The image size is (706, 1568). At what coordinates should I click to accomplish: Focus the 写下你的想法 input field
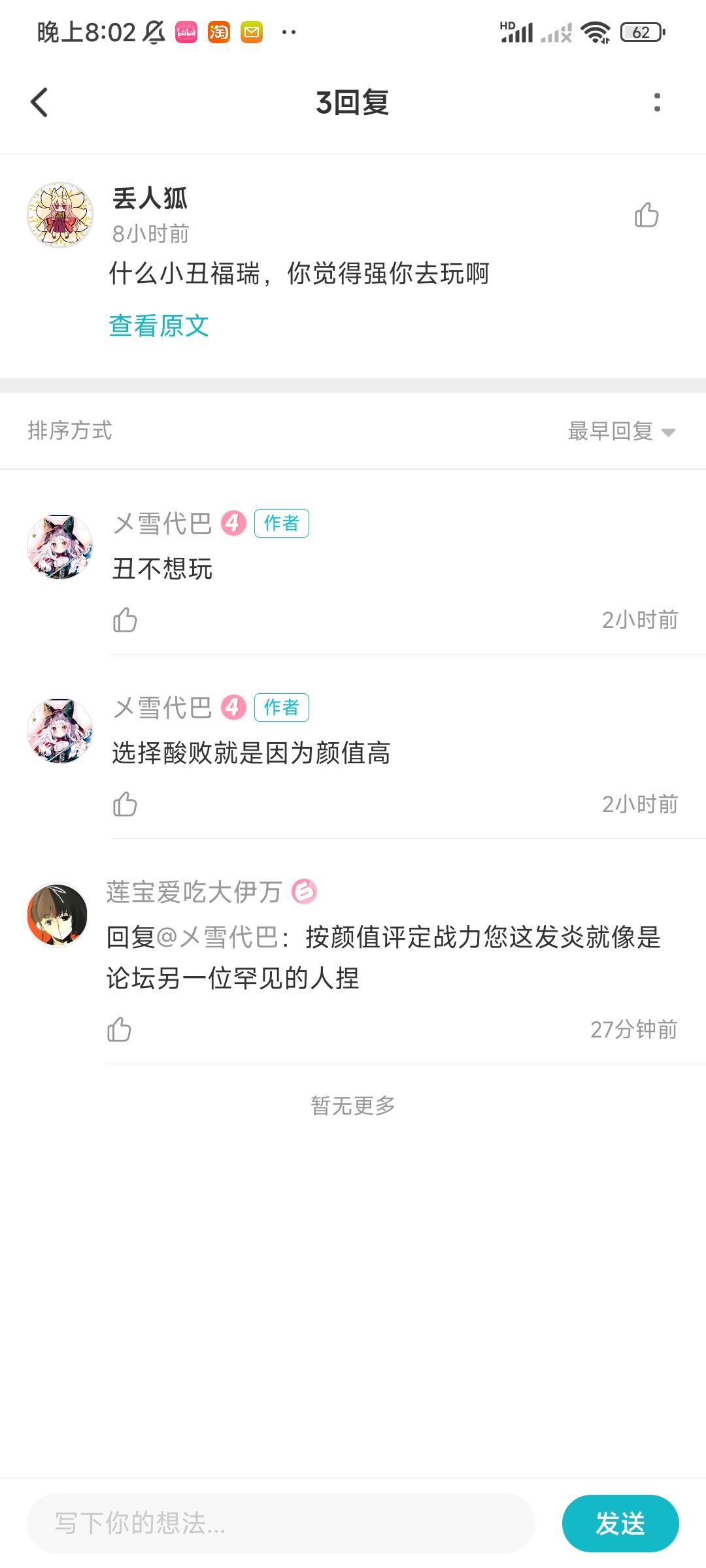point(281,1524)
